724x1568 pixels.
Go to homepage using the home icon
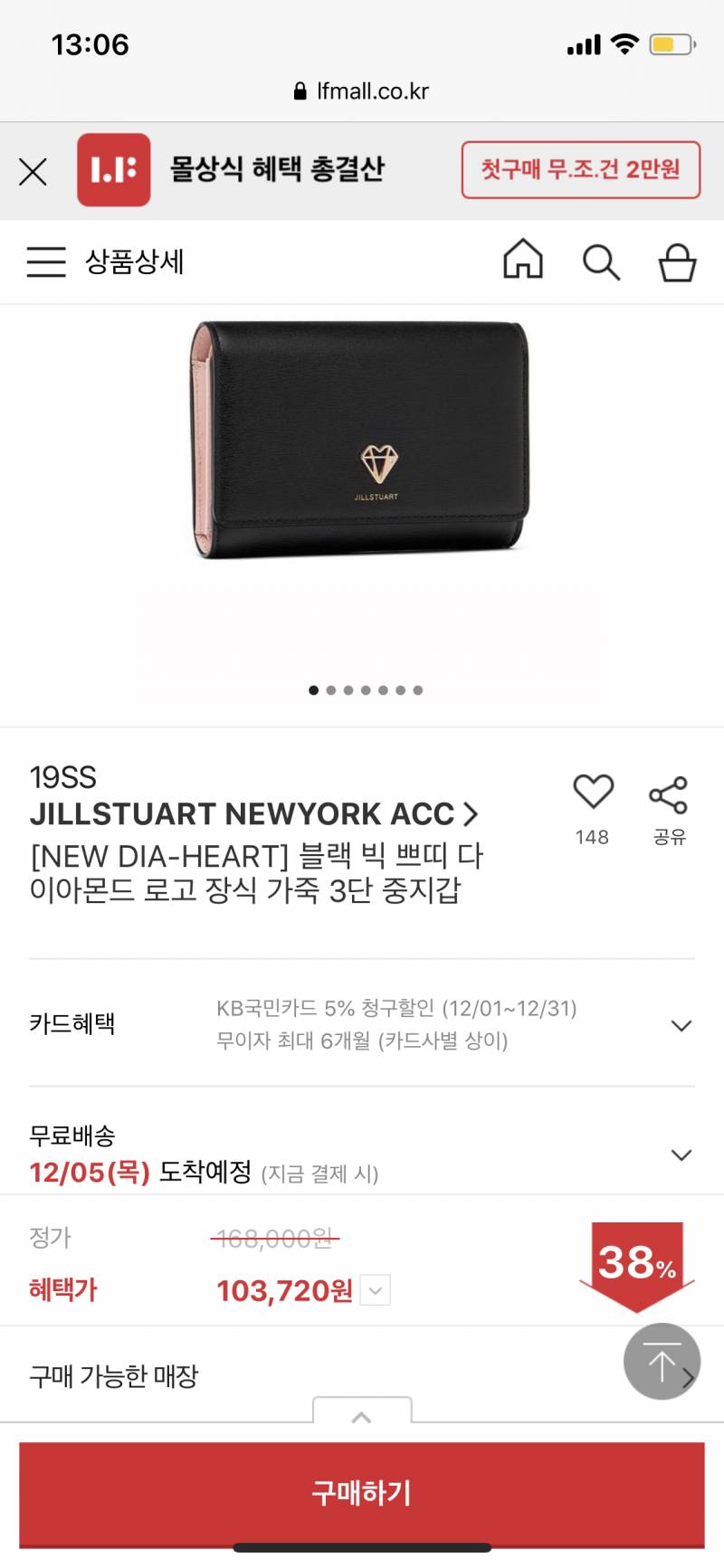pos(521,262)
